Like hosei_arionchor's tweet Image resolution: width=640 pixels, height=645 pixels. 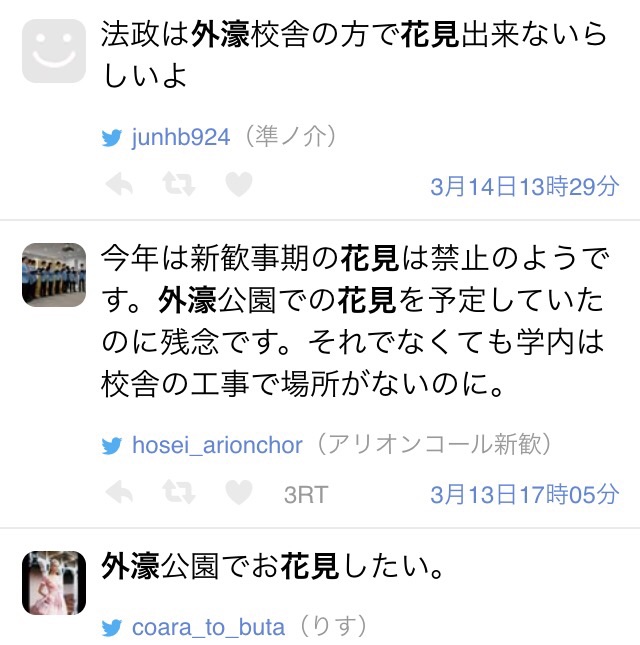238,492
